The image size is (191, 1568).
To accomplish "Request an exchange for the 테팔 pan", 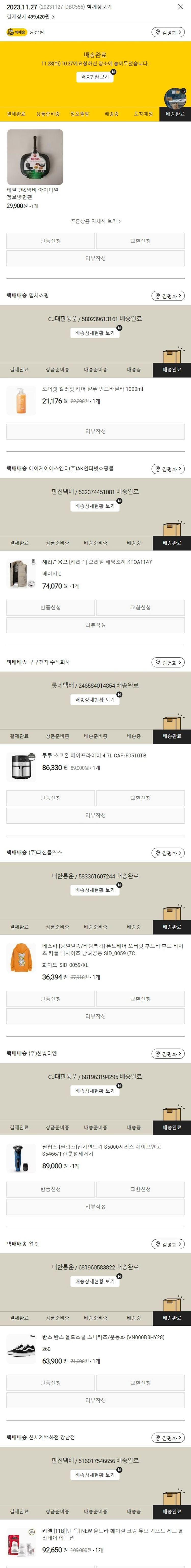I will tap(141, 241).
